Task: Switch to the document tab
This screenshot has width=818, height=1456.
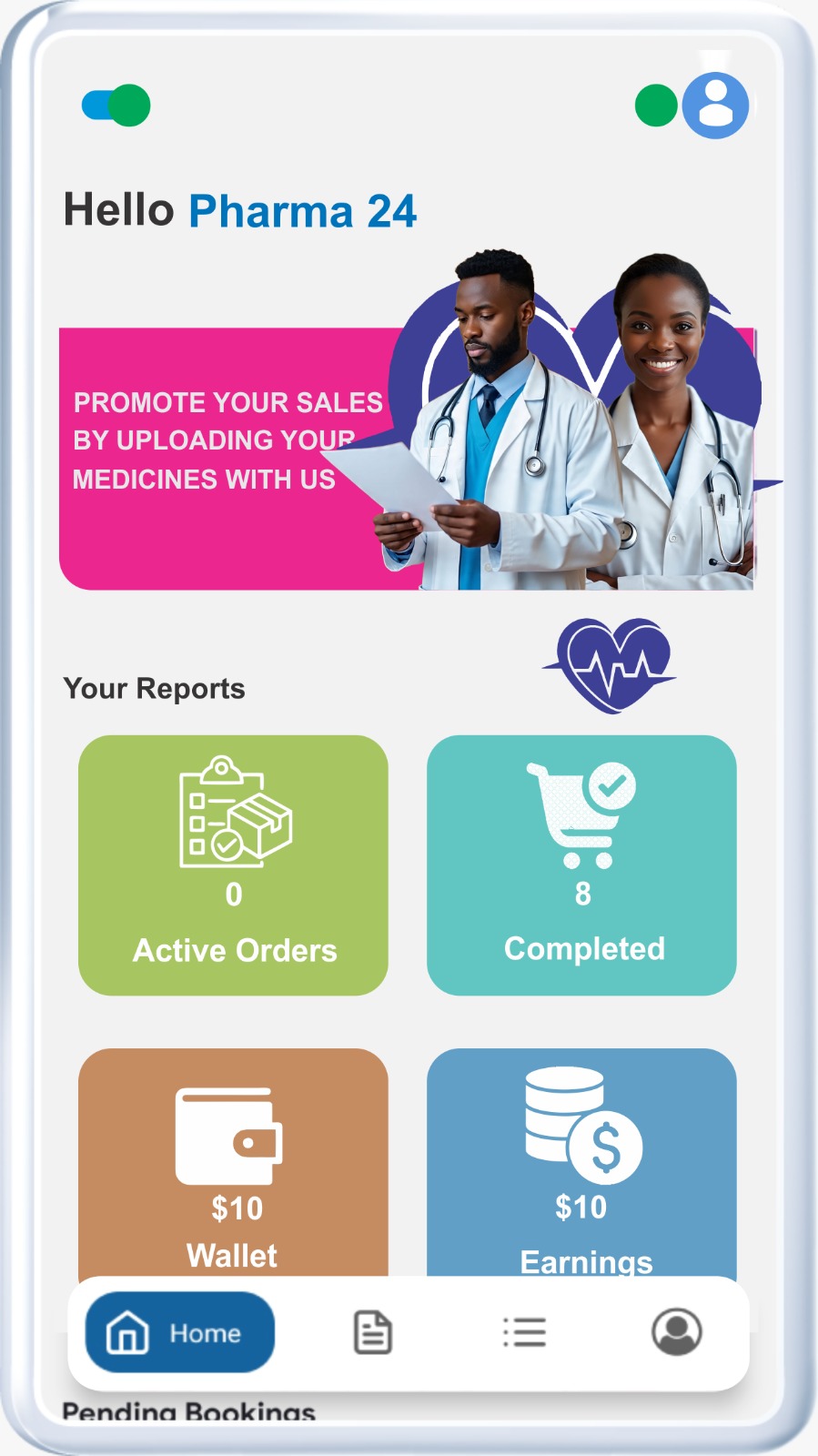Action: (372, 1332)
